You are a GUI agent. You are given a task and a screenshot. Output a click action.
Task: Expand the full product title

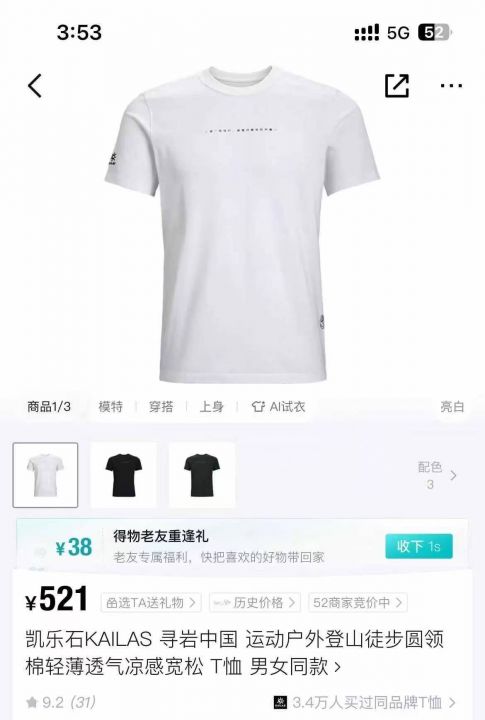(x=235, y=652)
